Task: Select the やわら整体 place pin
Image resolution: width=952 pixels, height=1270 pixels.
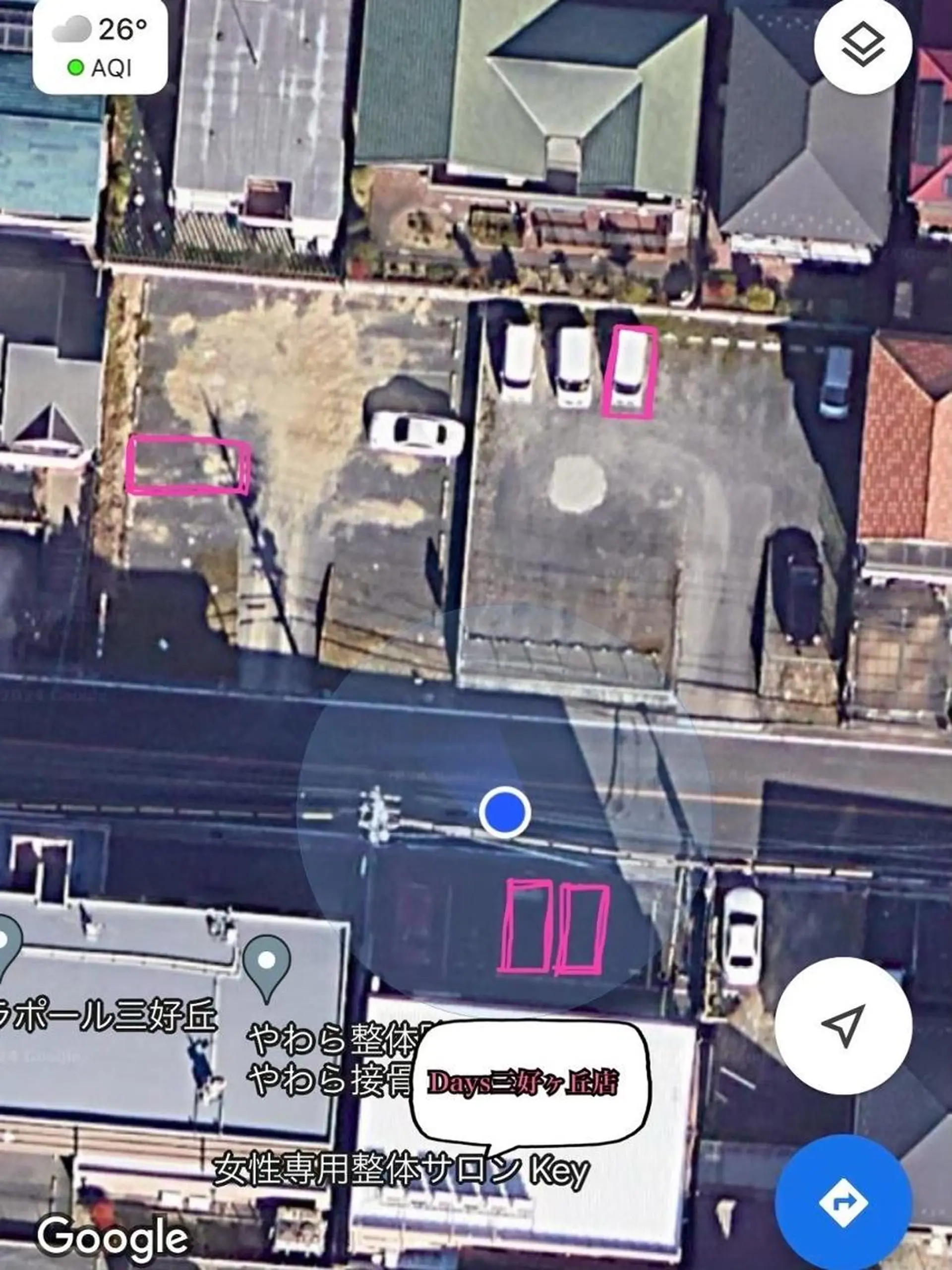Action: pyautogui.click(x=266, y=966)
